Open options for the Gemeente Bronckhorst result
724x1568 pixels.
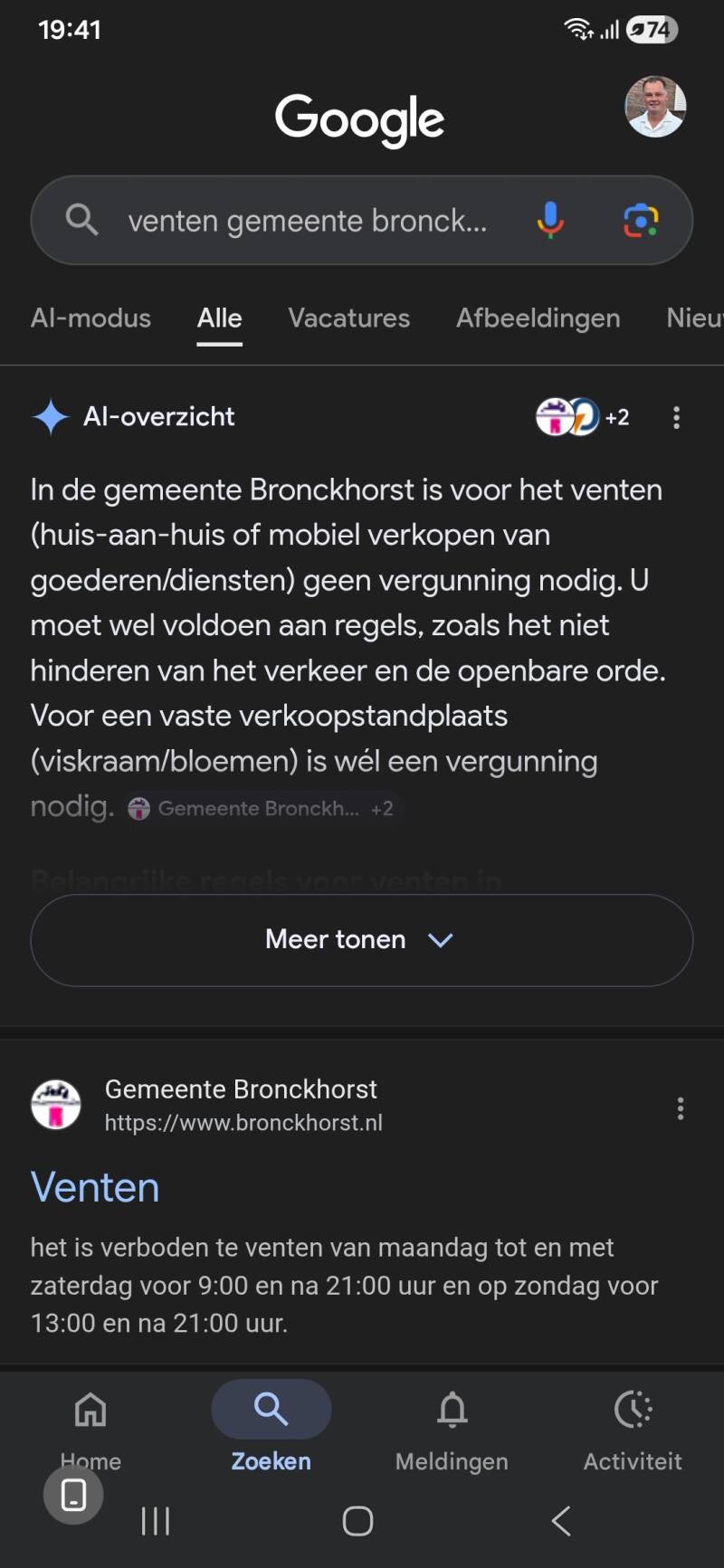point(680,1108)
